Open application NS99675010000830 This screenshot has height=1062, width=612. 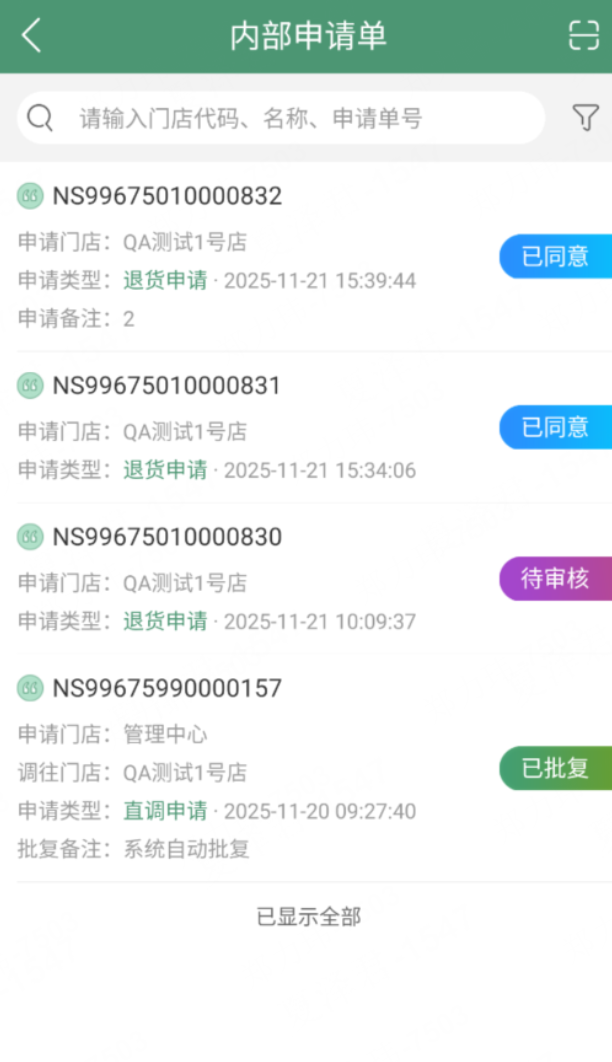[x=167, y=537]
